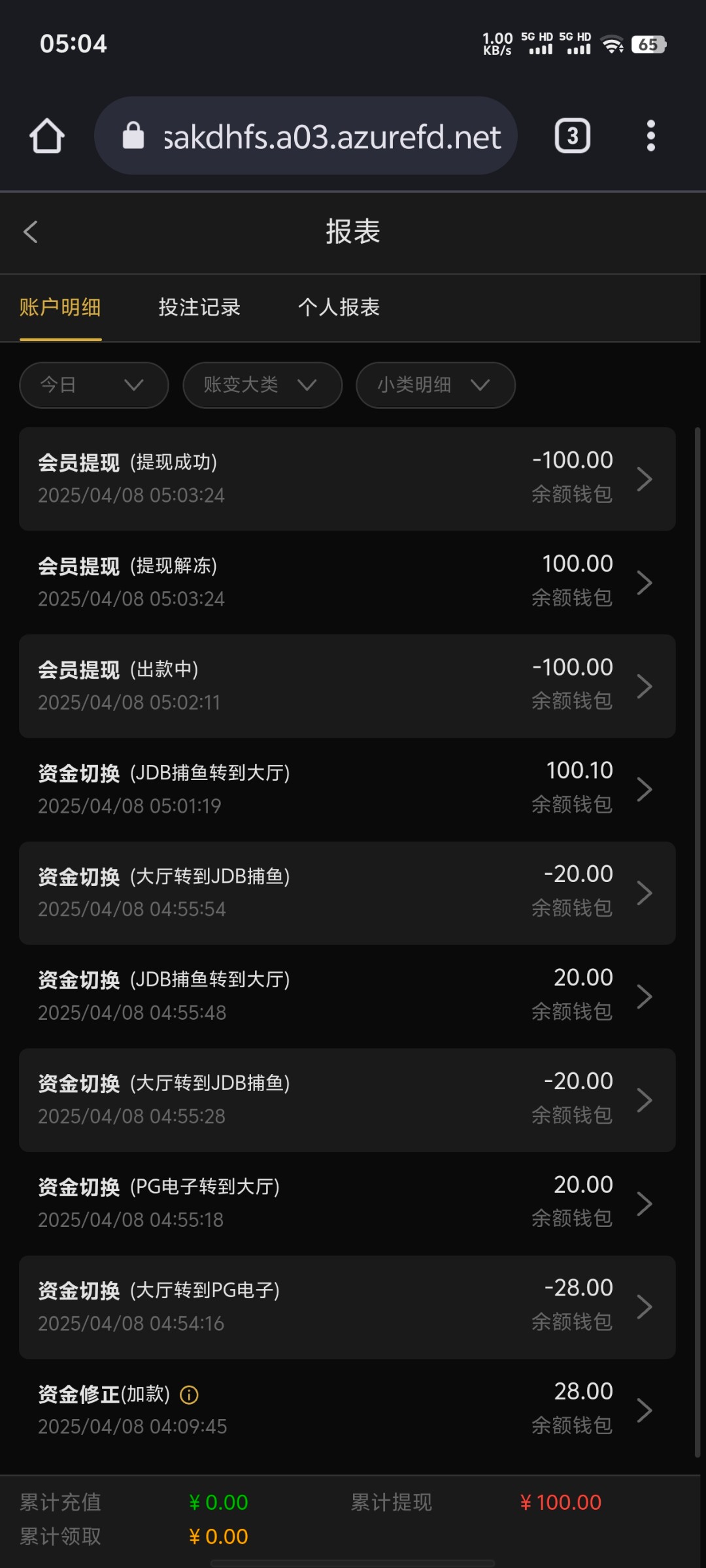This screenshot has height=1568, width=706.
Task: Open the browser overflow menu
Action: pyautogui.click(x=650, y=136)
